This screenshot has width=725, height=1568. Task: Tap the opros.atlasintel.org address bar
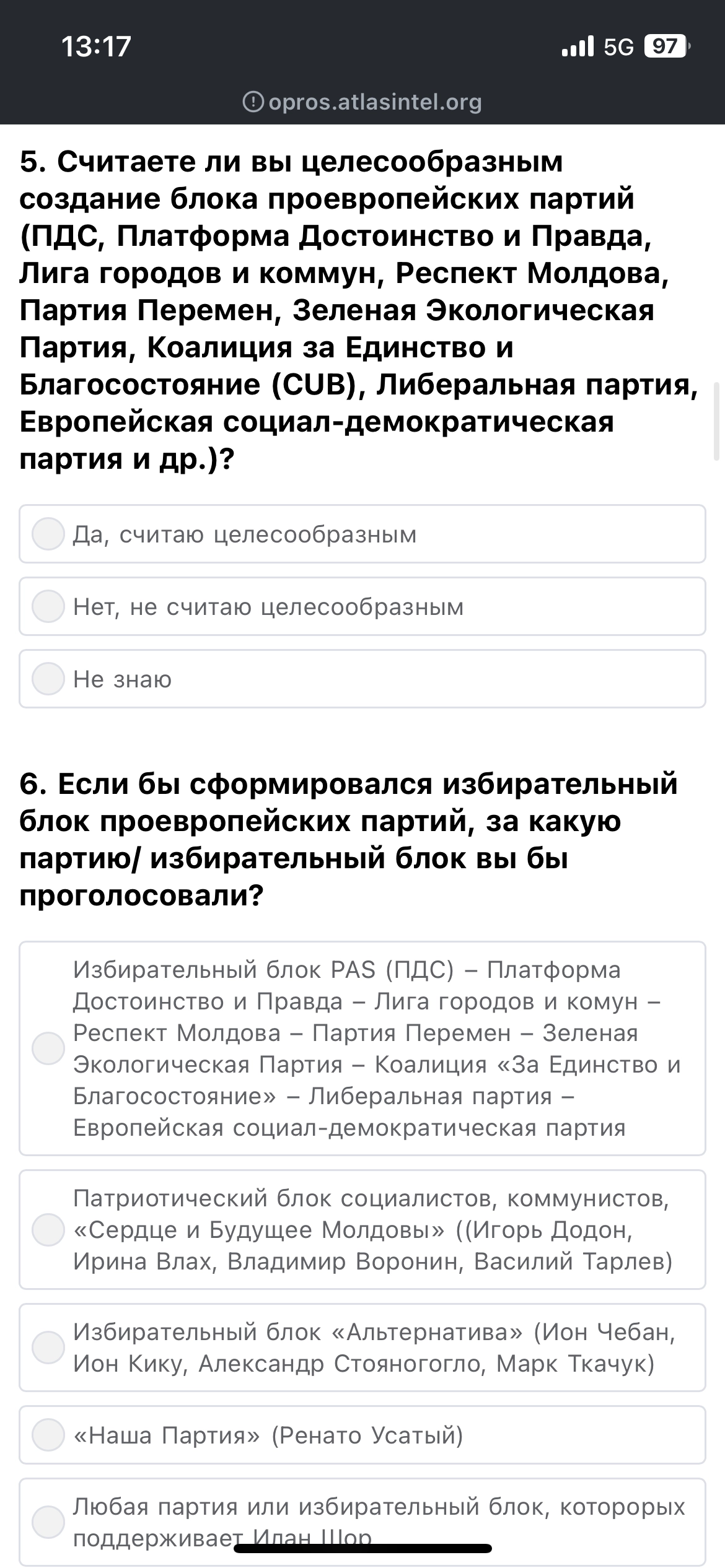coord(362,102)
